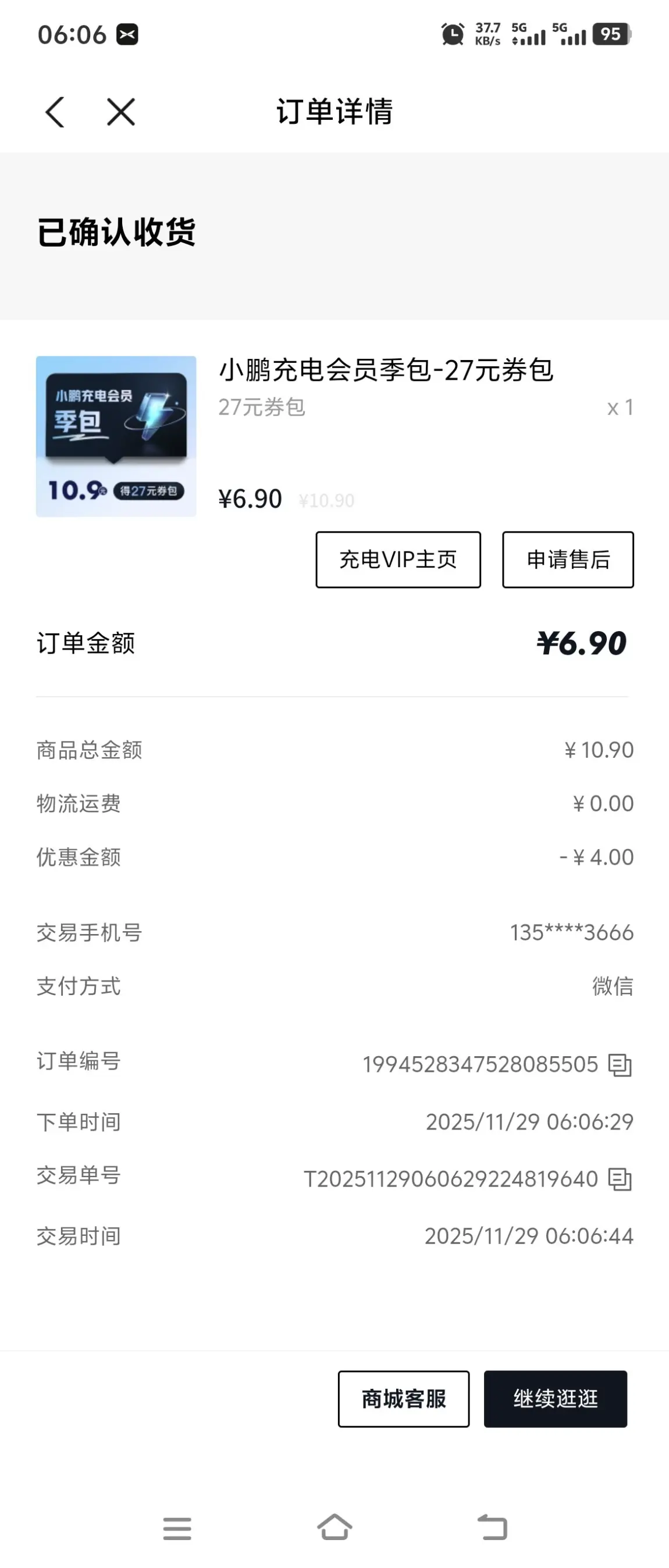Viewport: 669px width, 1568px height.
Task: Tap 继续逛逛 to keep shopping
Action: point(555,1399)
